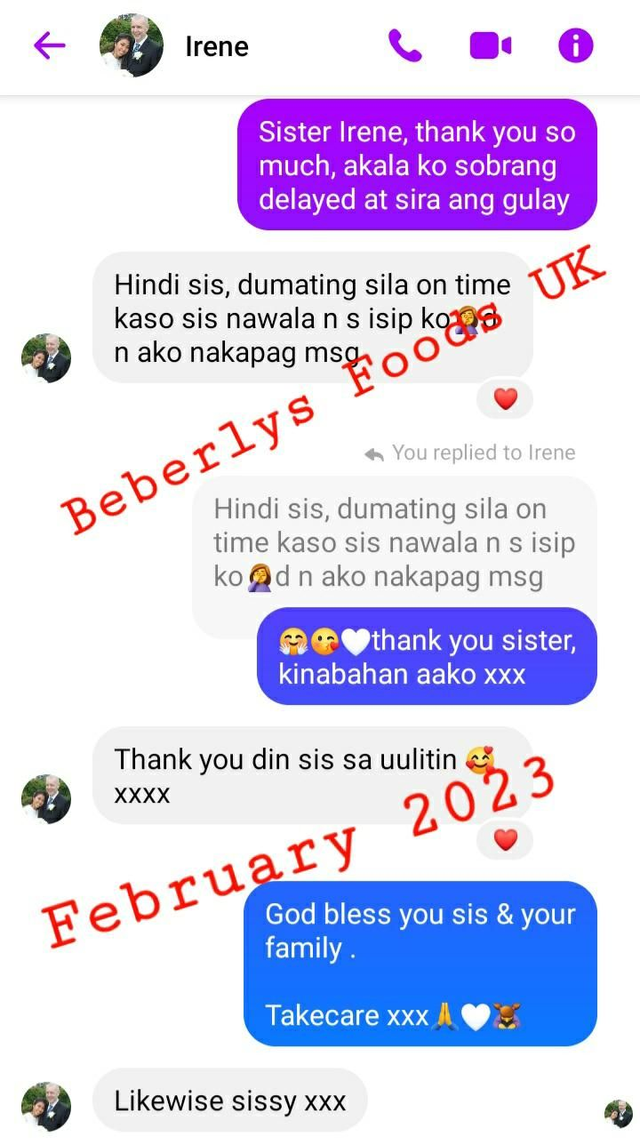The height and width of the screenshot is (1145, 640).
Task: Start a video call with Irene
Action: (490, 45)
